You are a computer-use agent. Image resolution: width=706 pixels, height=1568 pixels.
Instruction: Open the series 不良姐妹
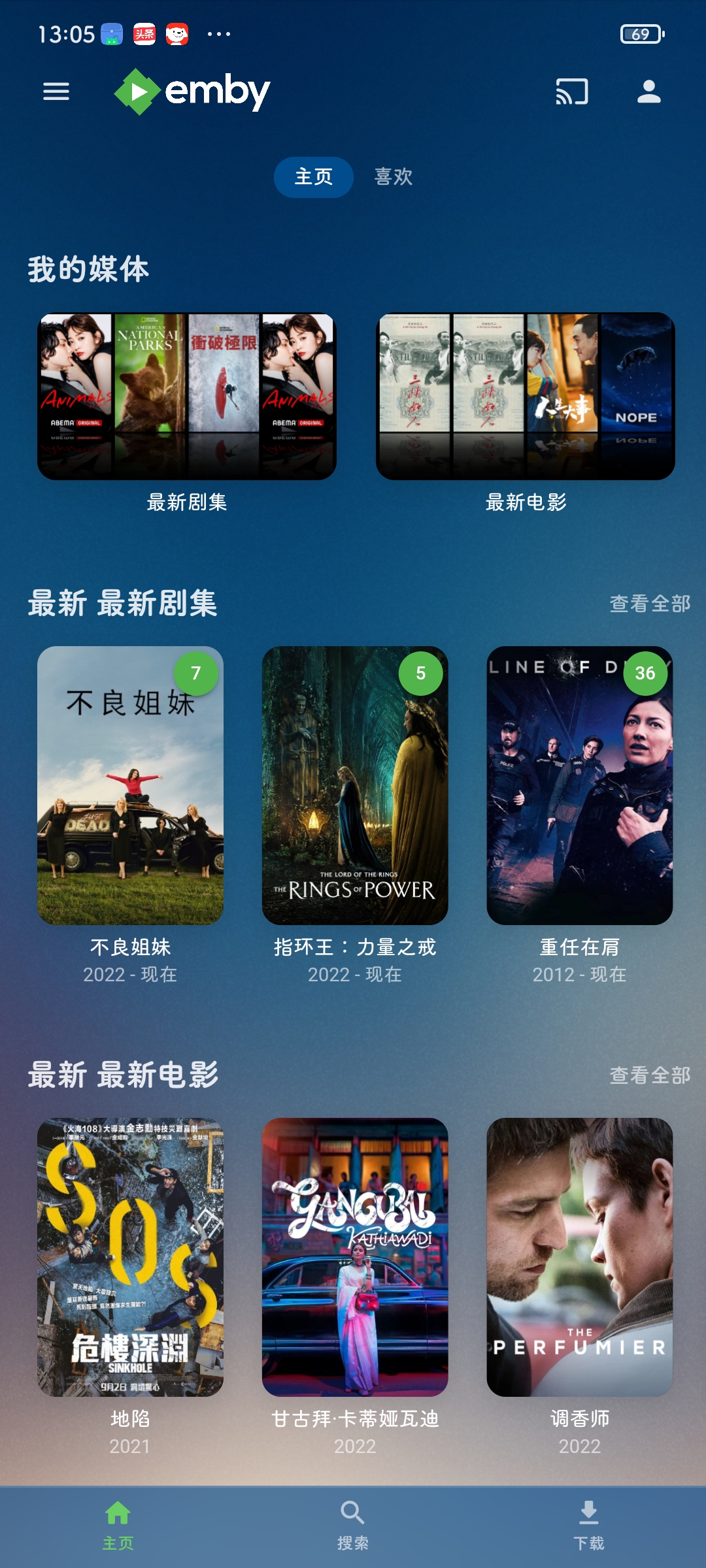pos(130,785)
